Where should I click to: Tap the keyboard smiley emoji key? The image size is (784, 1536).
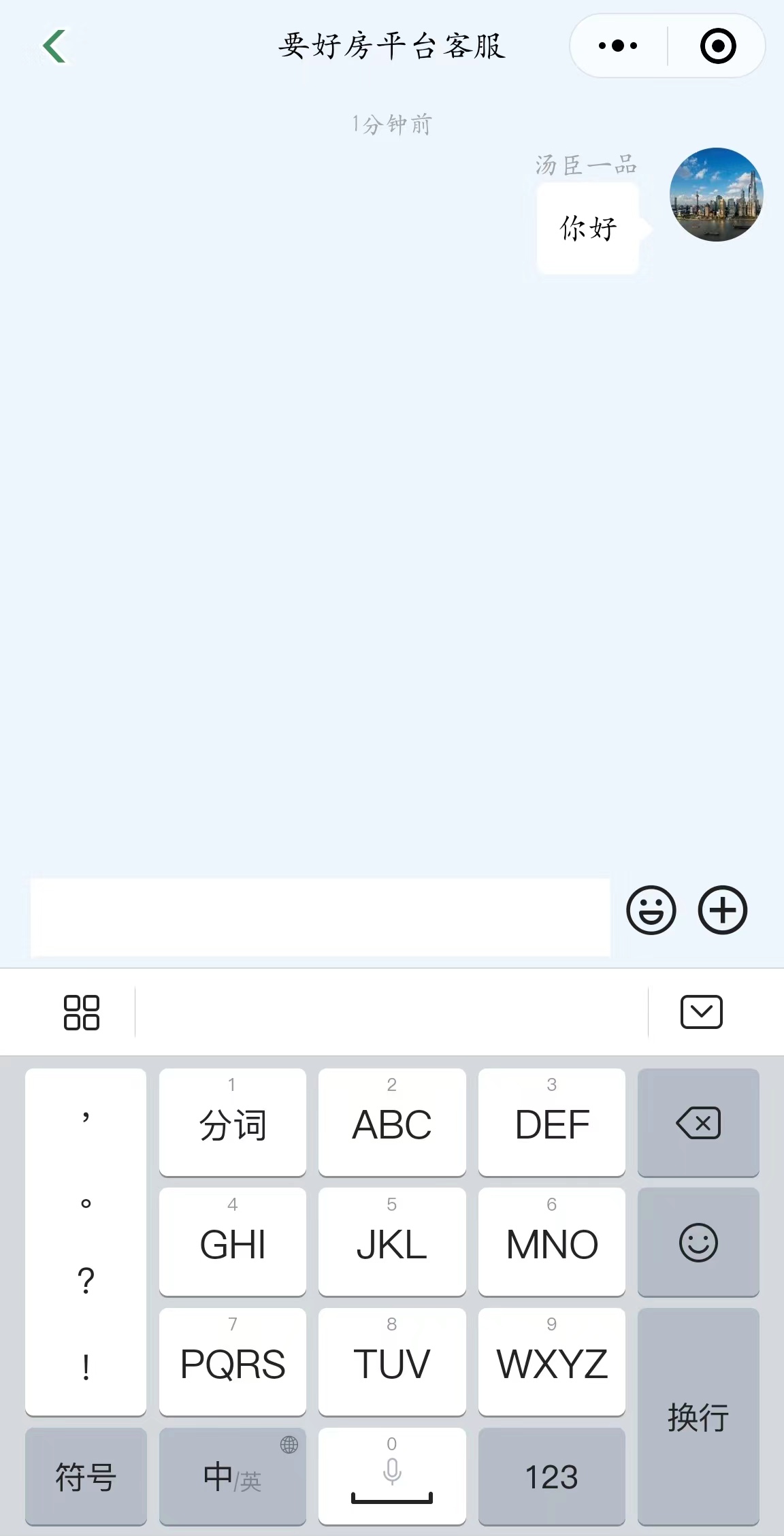[x=698, y=1243]
